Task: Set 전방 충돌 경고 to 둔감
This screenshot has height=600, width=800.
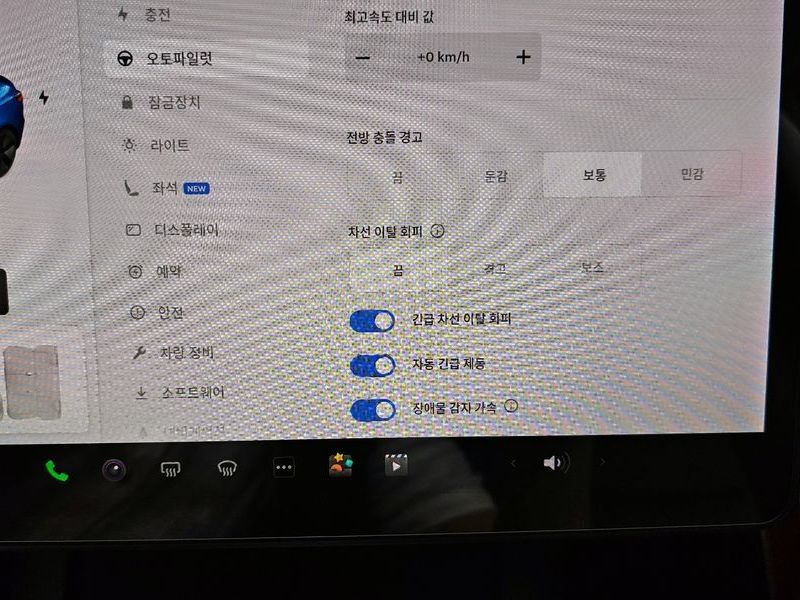Action: click(495, 175)
